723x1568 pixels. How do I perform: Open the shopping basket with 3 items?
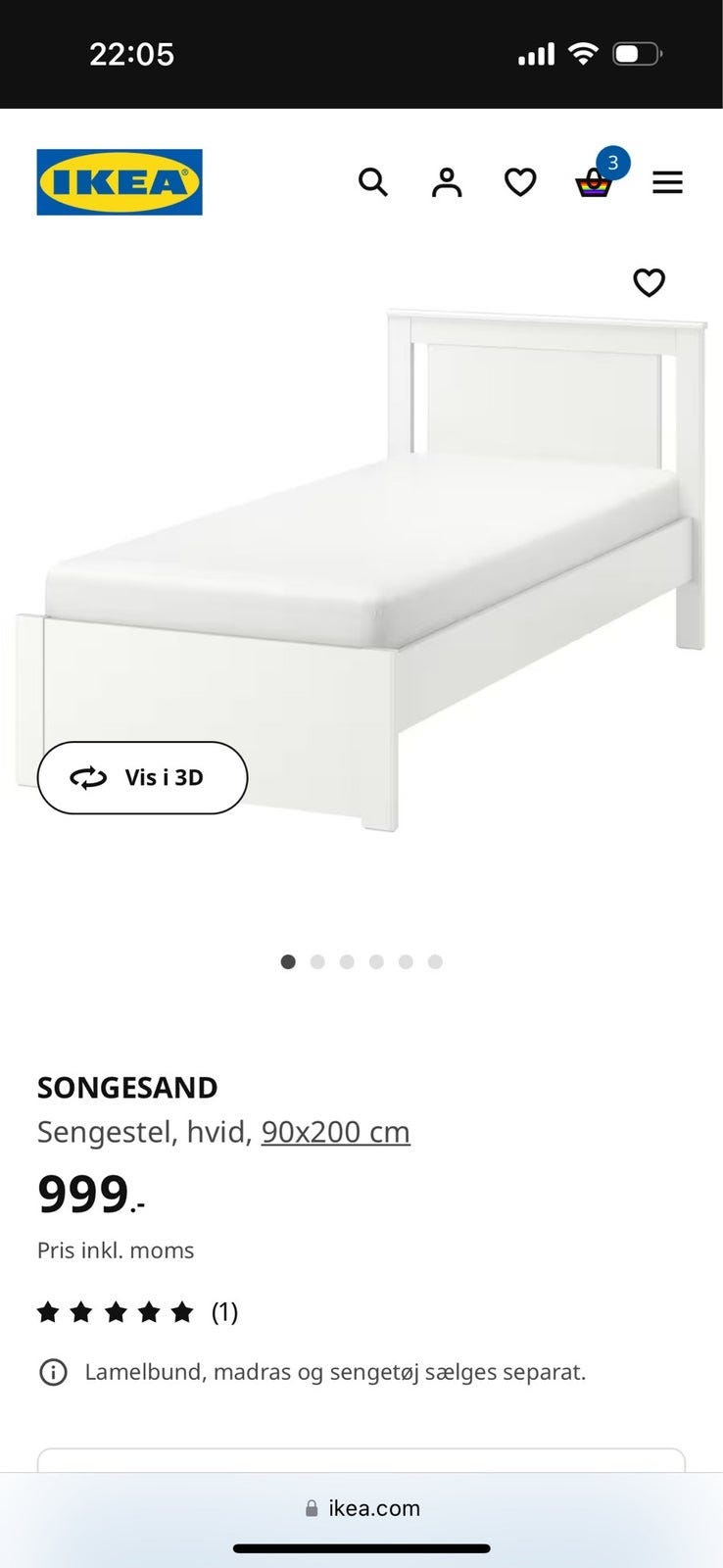[594, 182]
